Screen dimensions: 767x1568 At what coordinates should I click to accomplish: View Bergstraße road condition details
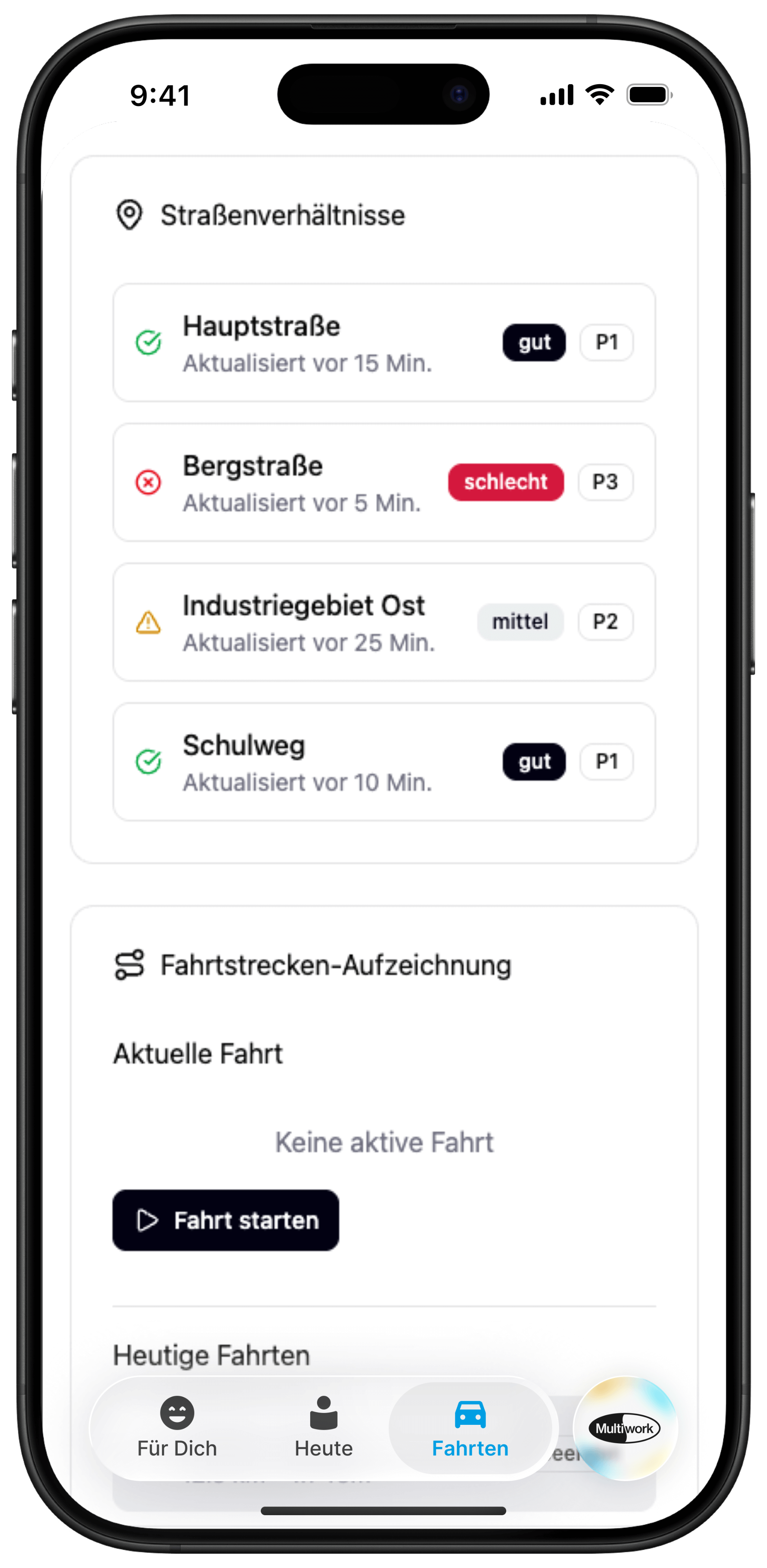[x=384, y=482]
